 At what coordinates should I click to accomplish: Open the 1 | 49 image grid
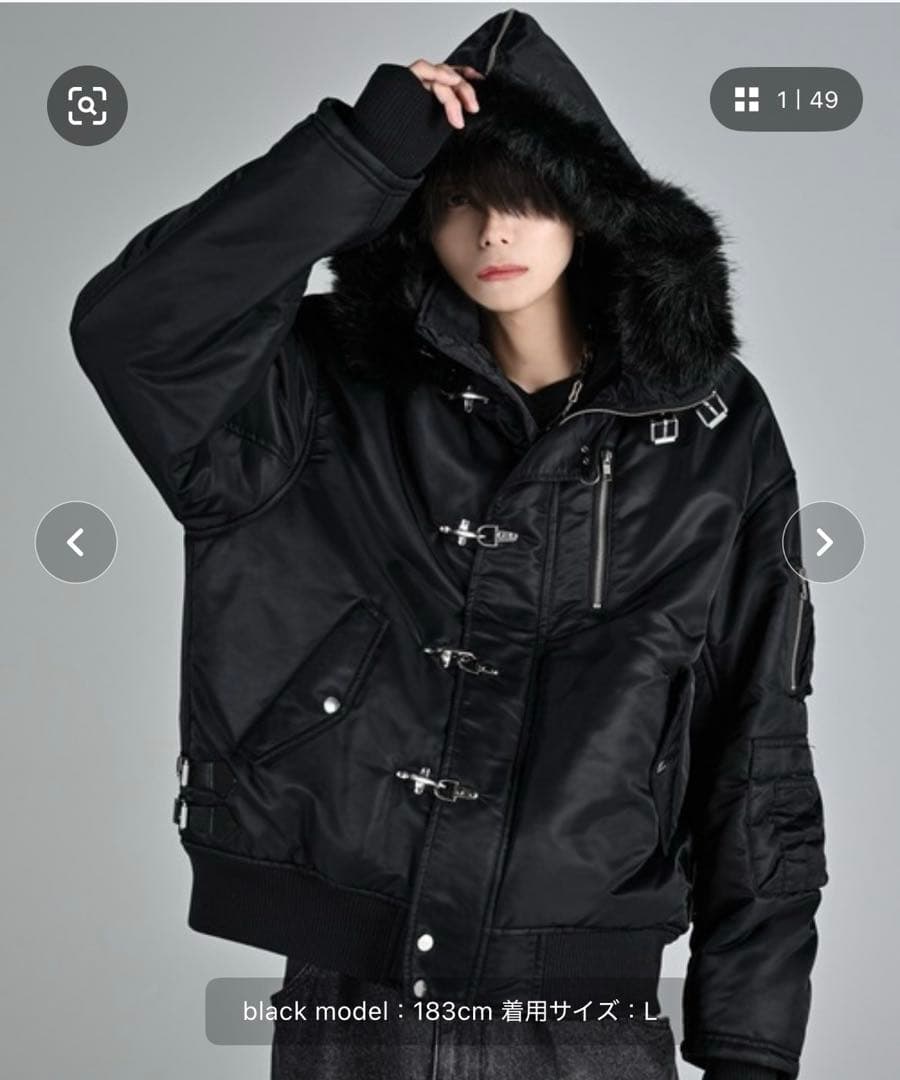click(x=786, y=99)
